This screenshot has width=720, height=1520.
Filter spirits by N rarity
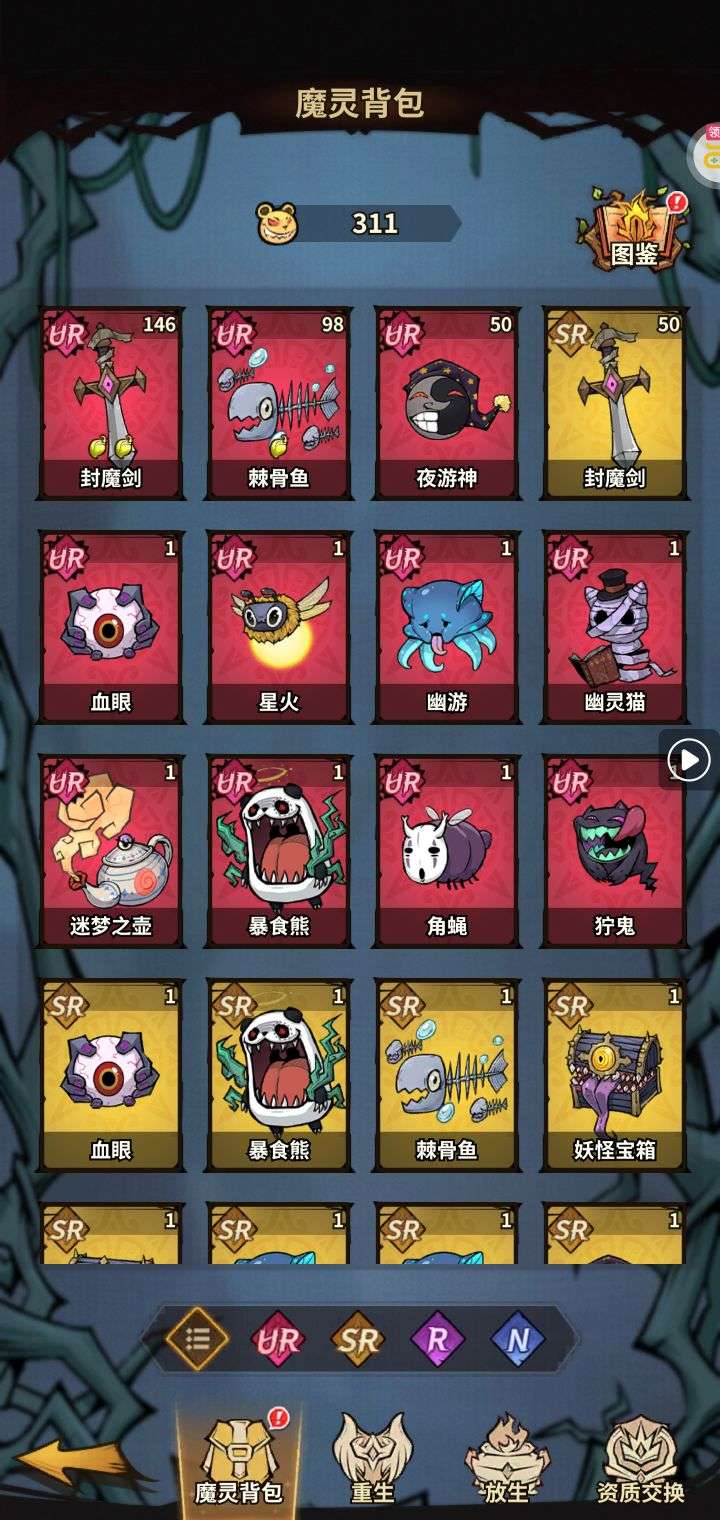pyautogui.click(x=517, y=1339)
